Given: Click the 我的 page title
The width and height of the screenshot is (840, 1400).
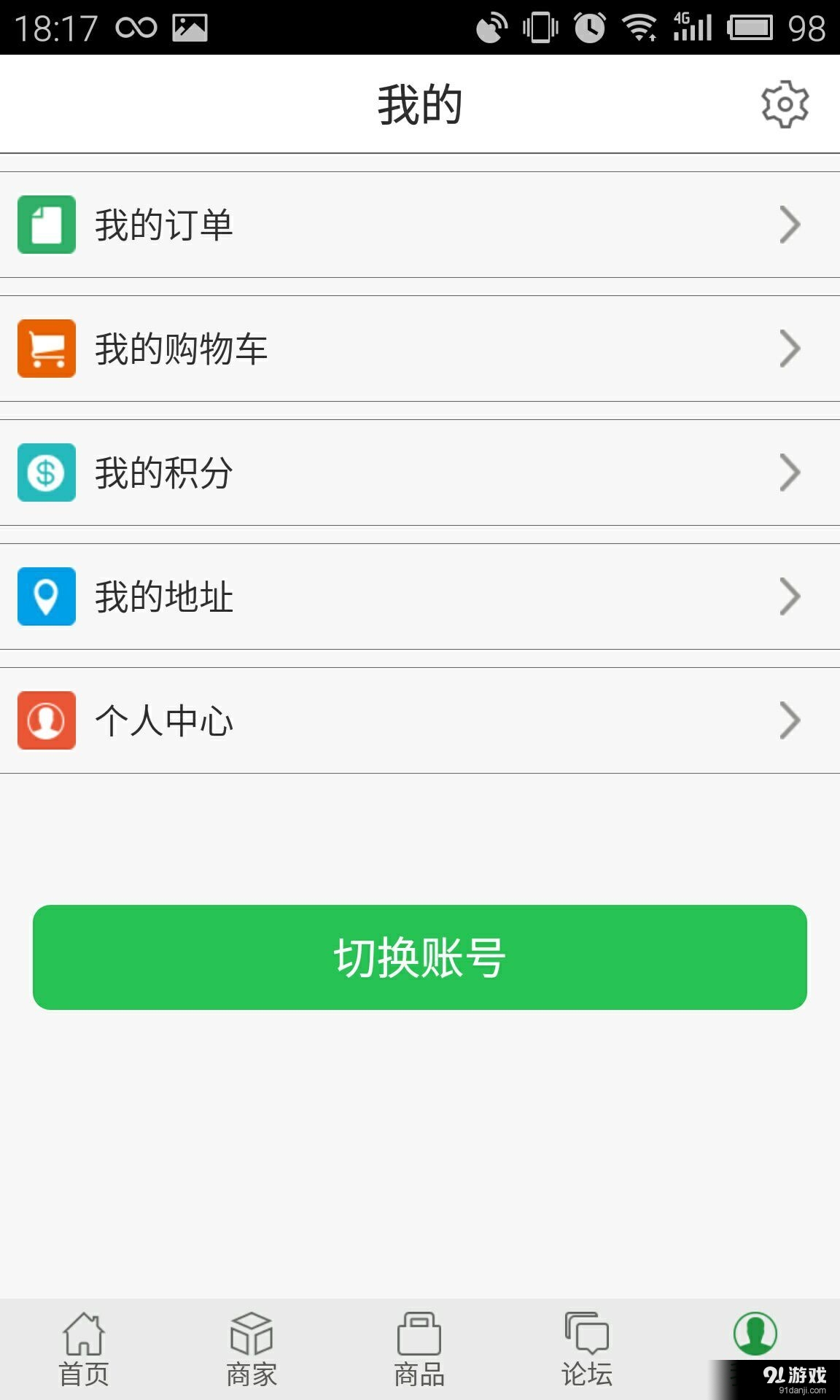Looking at the screenshot, I should coord(420,103).
